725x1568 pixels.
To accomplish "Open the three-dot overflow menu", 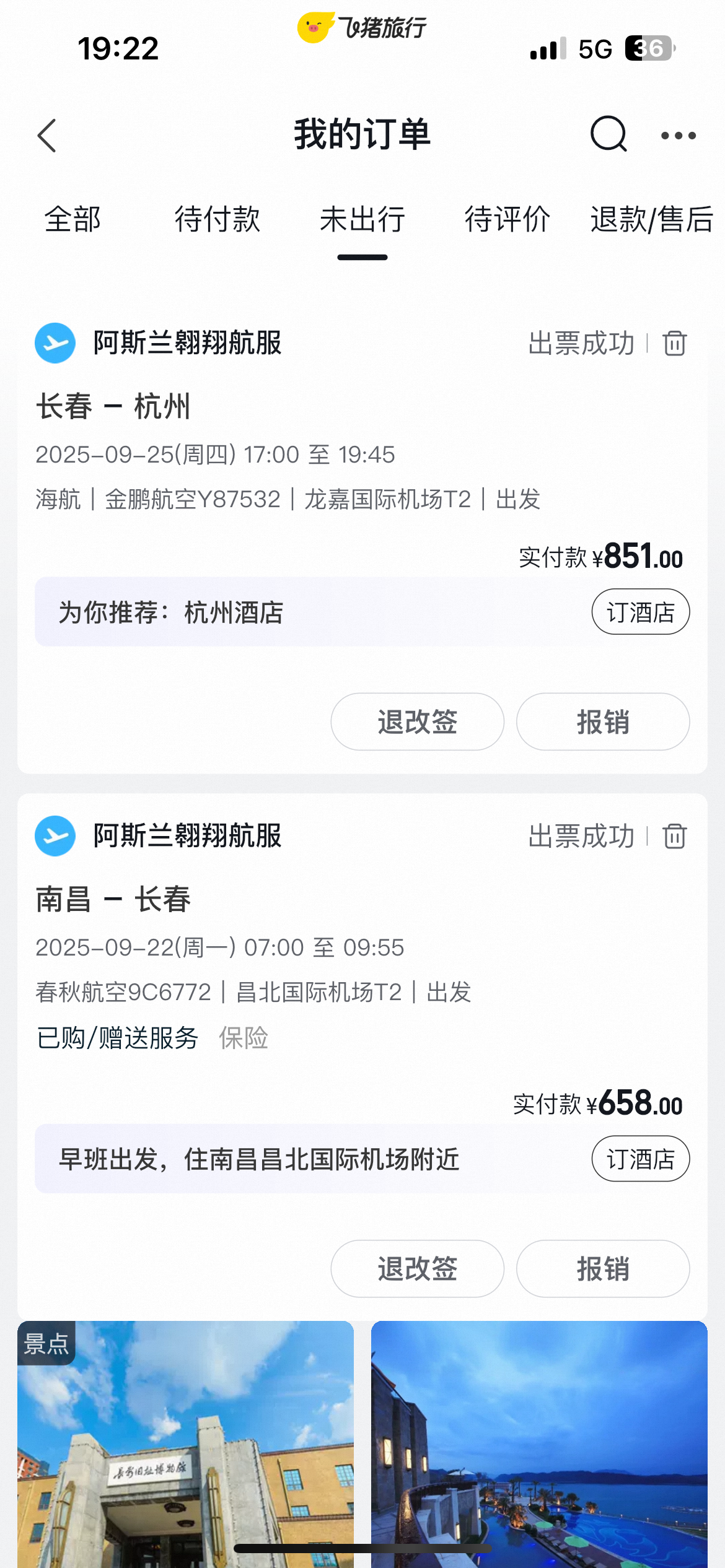I will coord(679,135).
